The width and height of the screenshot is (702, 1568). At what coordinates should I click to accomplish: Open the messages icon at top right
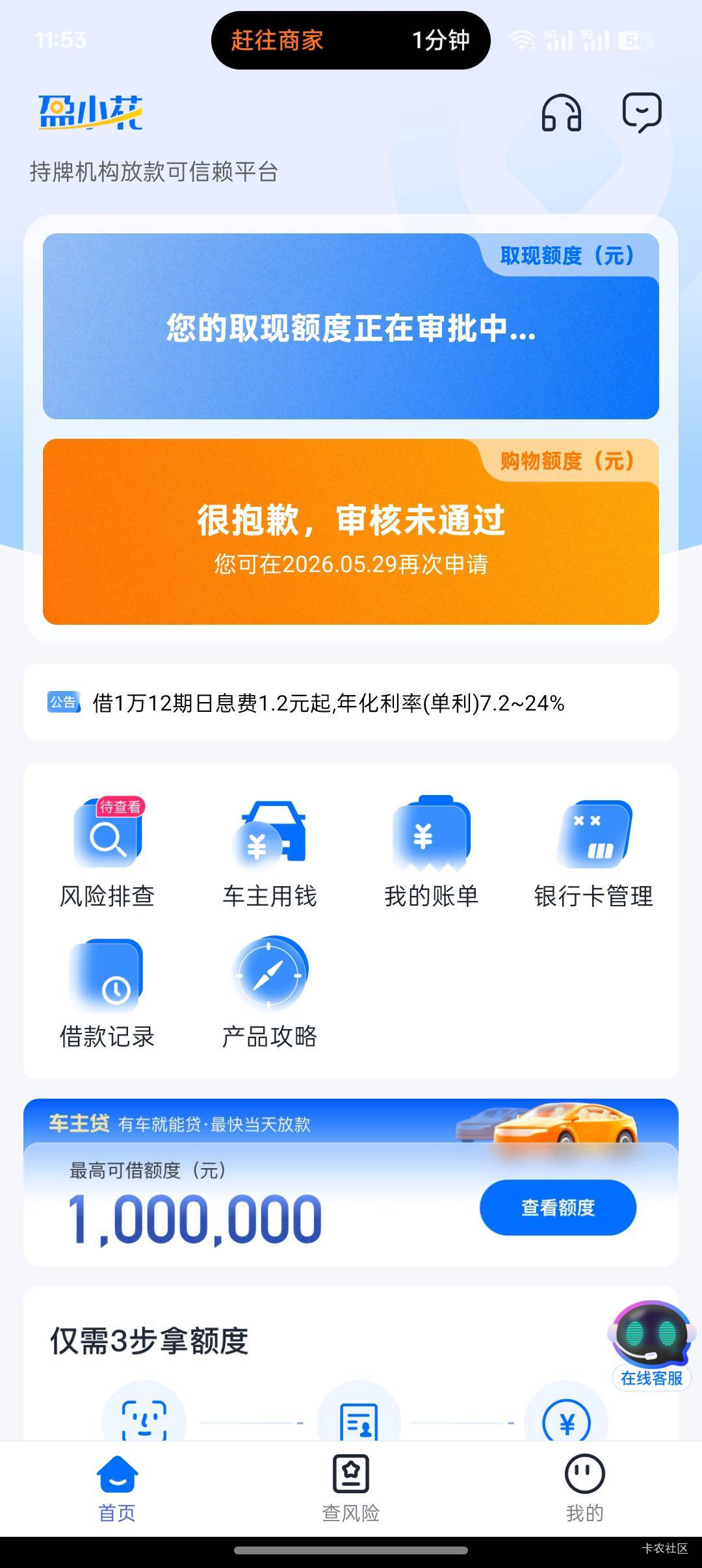642,112
